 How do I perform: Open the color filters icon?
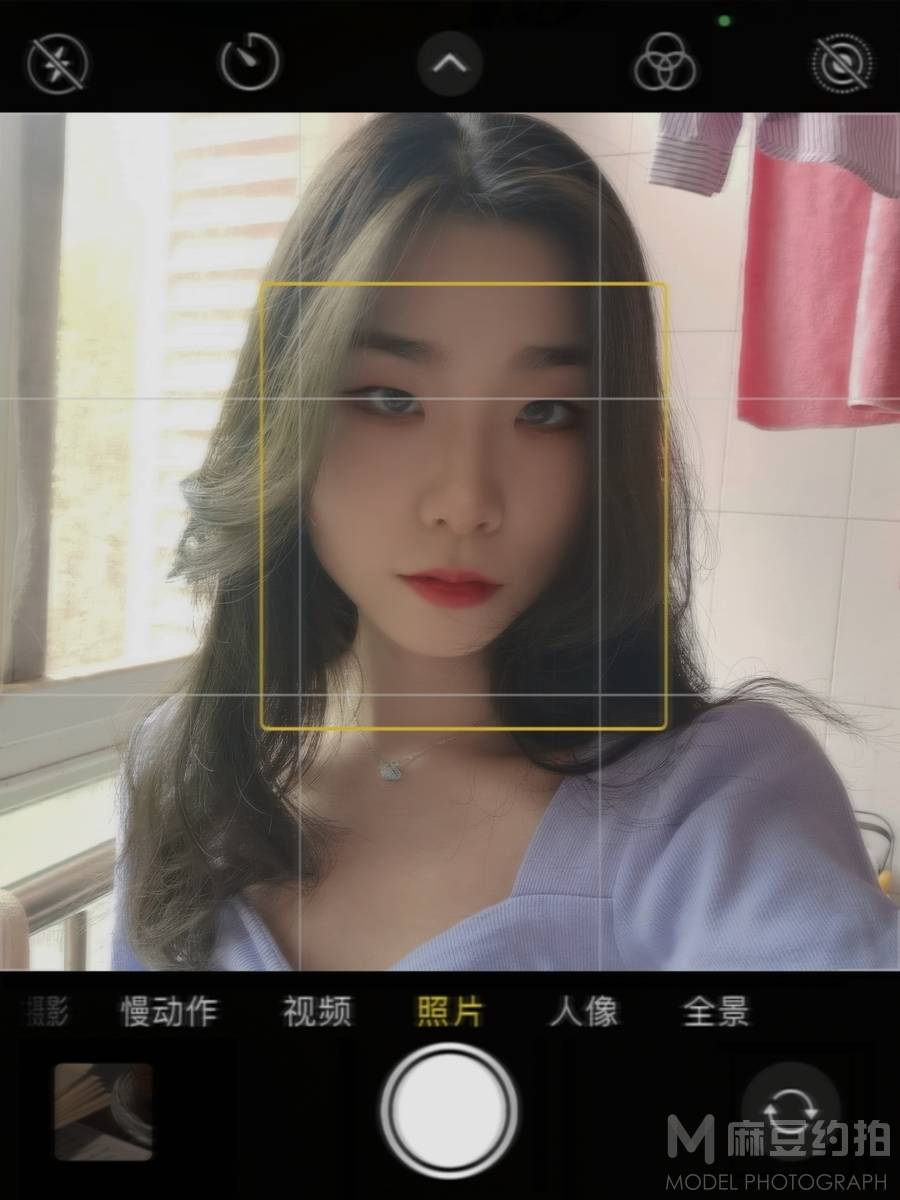click(665, 64)
